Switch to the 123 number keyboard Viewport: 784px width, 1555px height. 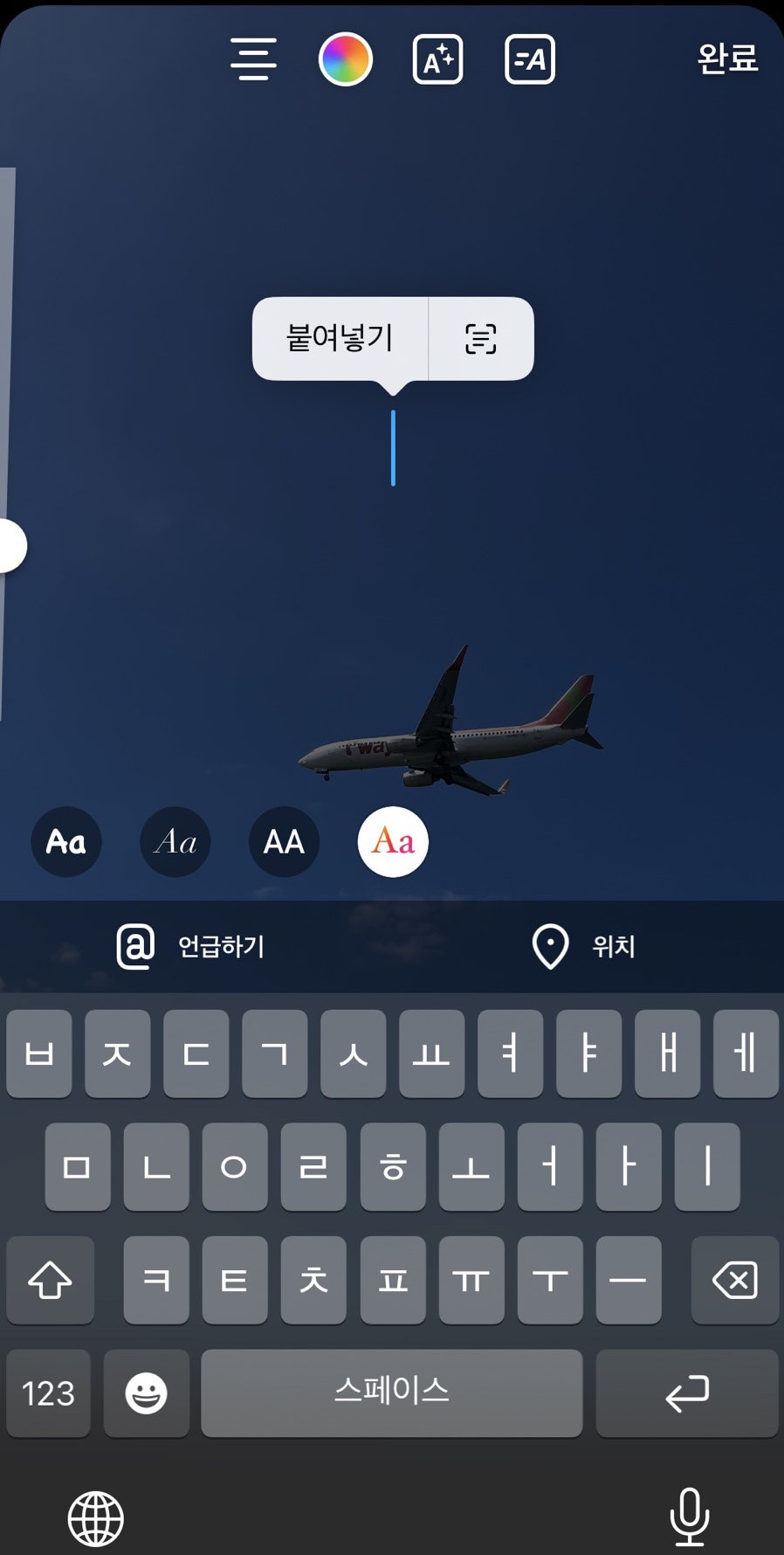tap(48, 1393)
